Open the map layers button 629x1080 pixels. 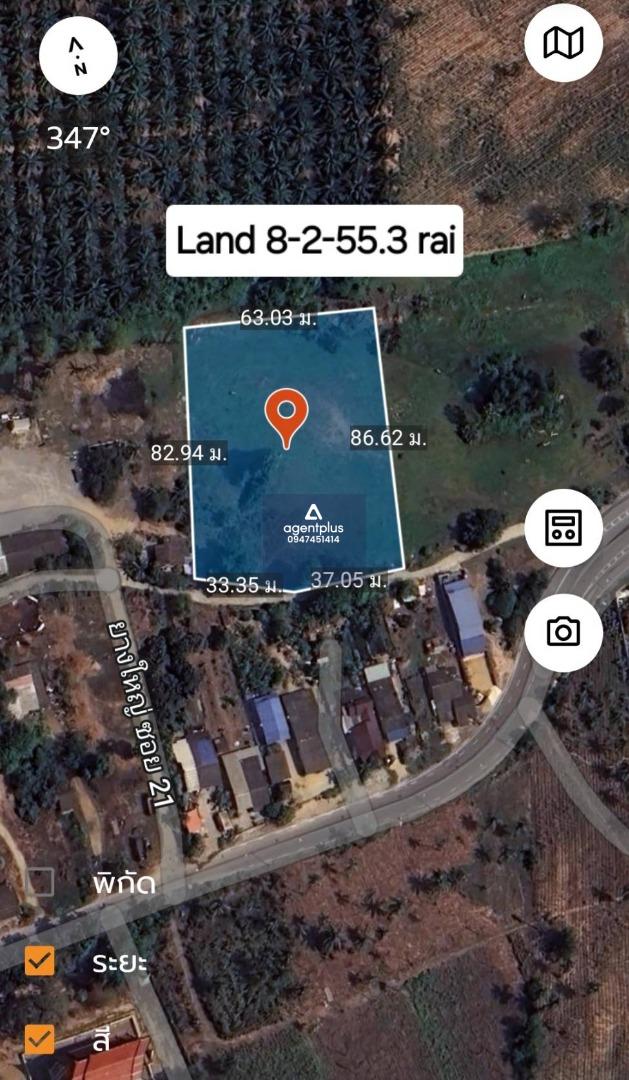564,43
